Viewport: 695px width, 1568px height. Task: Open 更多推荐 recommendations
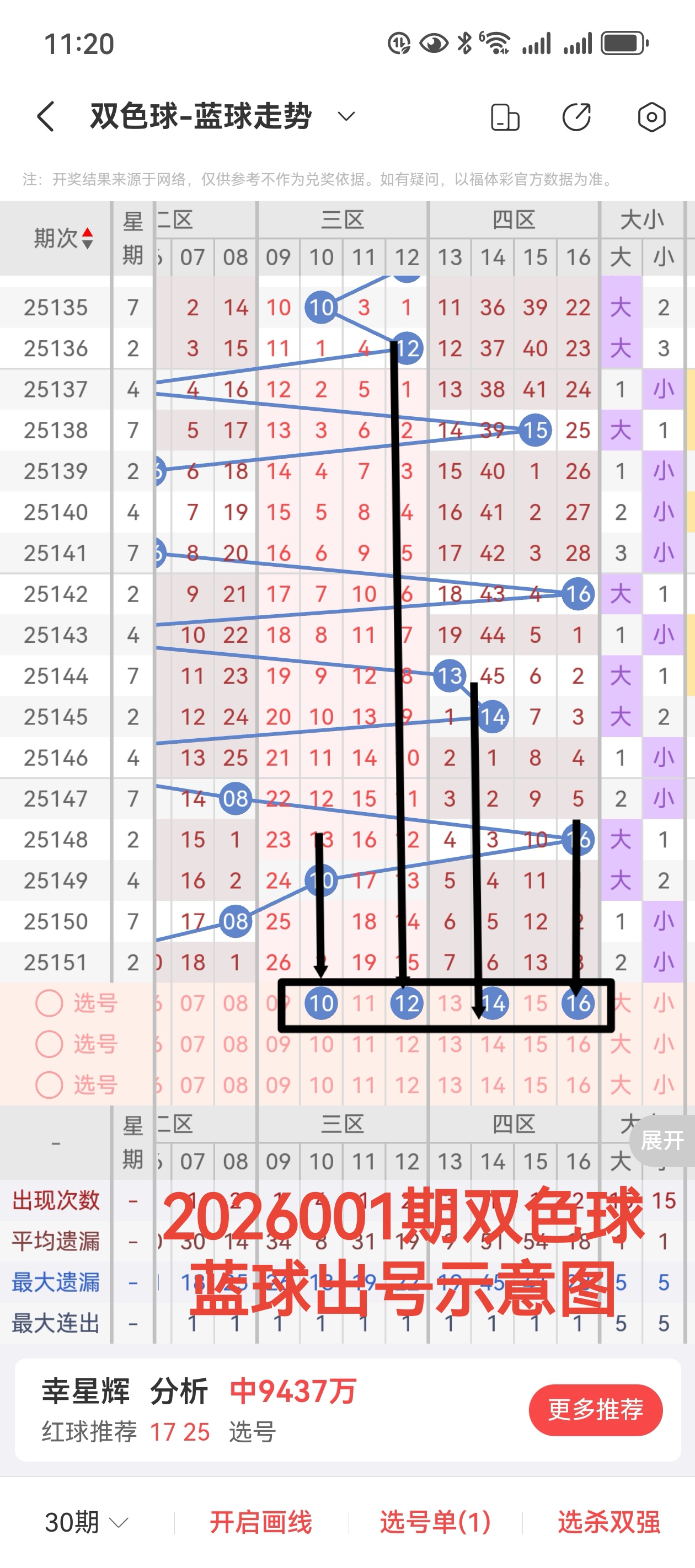(x=595, y=1410)
